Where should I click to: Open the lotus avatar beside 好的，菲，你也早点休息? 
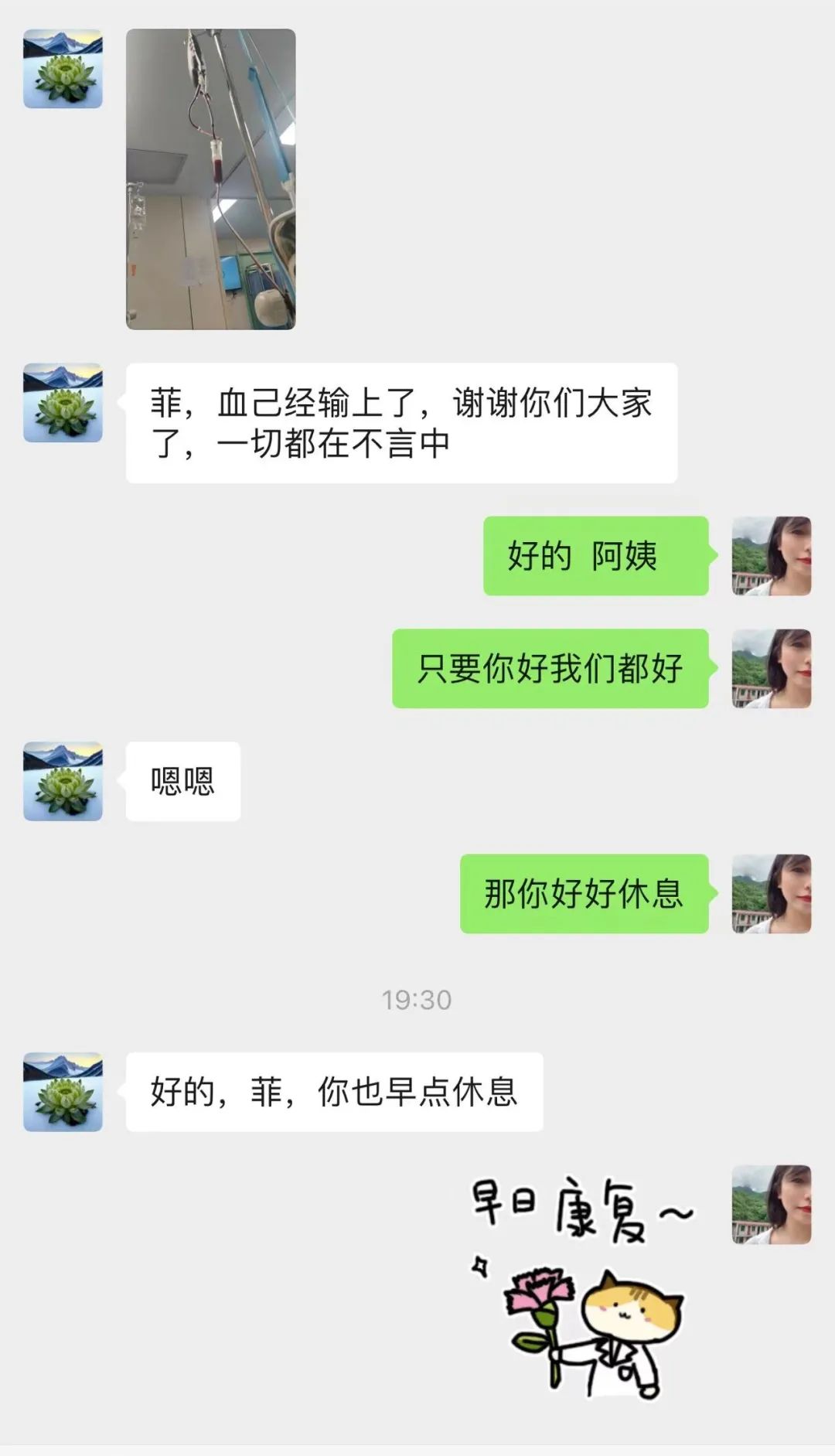click(x=63, y=1091)
